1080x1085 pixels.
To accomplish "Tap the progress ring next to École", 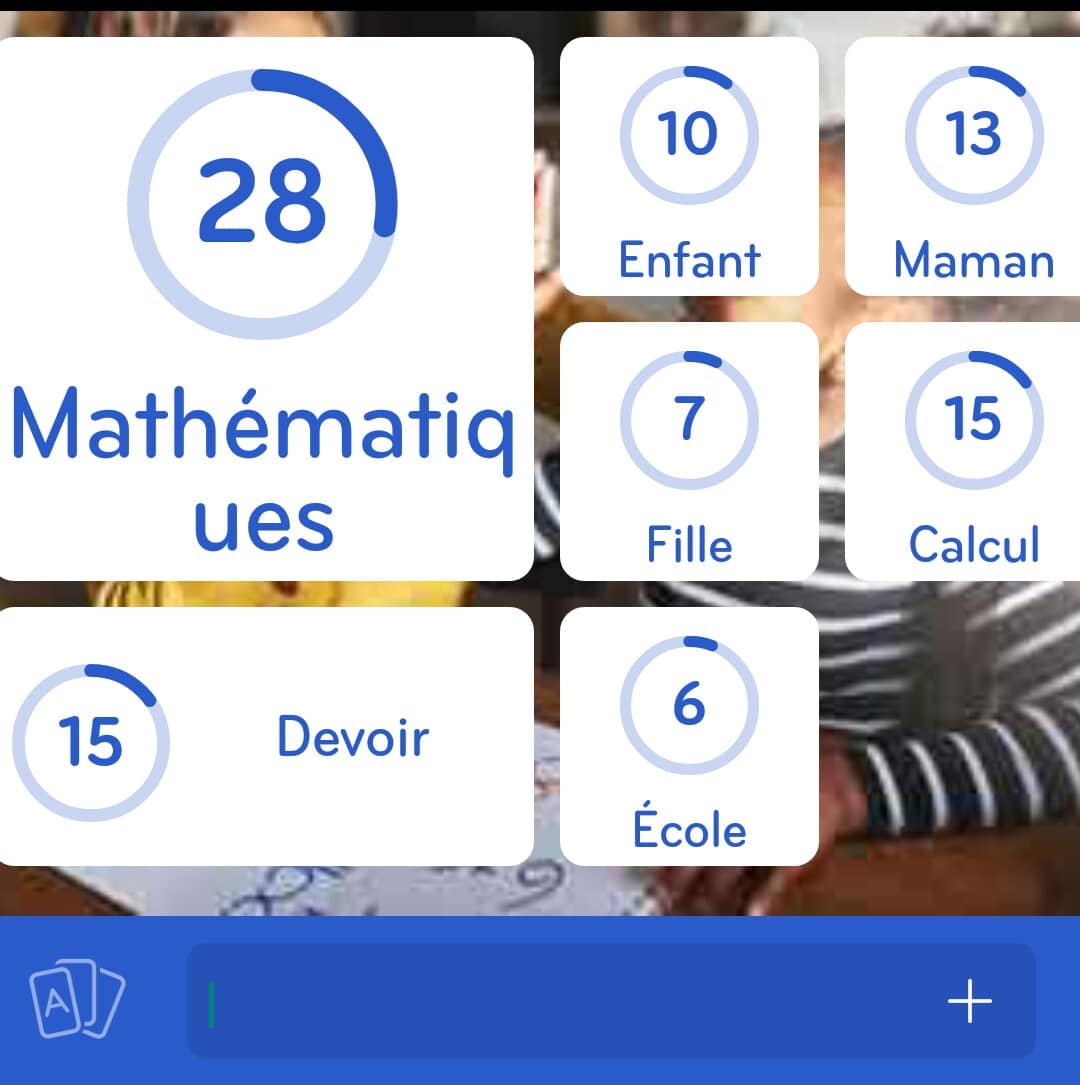I will point(690,703).
